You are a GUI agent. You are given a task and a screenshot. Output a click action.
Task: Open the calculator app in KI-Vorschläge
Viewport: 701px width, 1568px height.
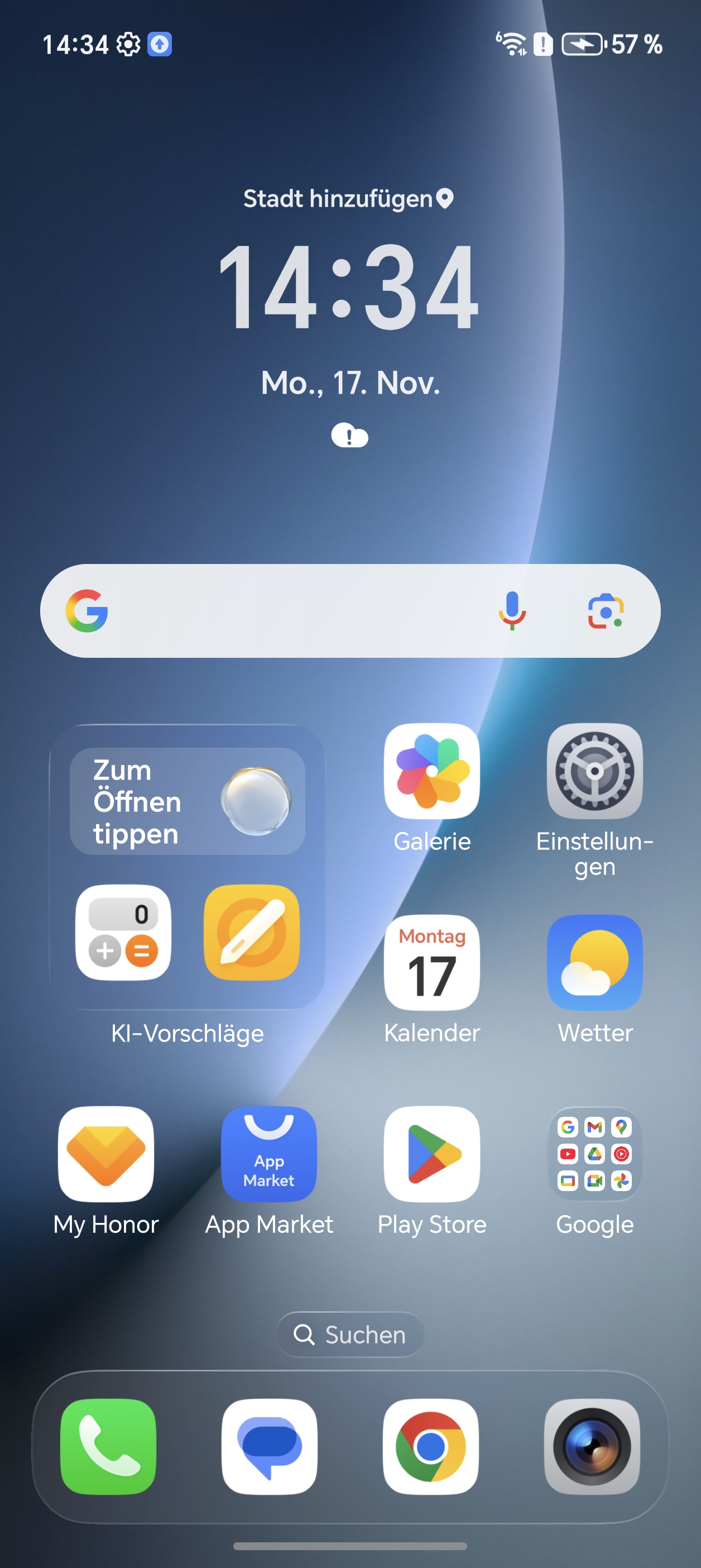point(123,932)
